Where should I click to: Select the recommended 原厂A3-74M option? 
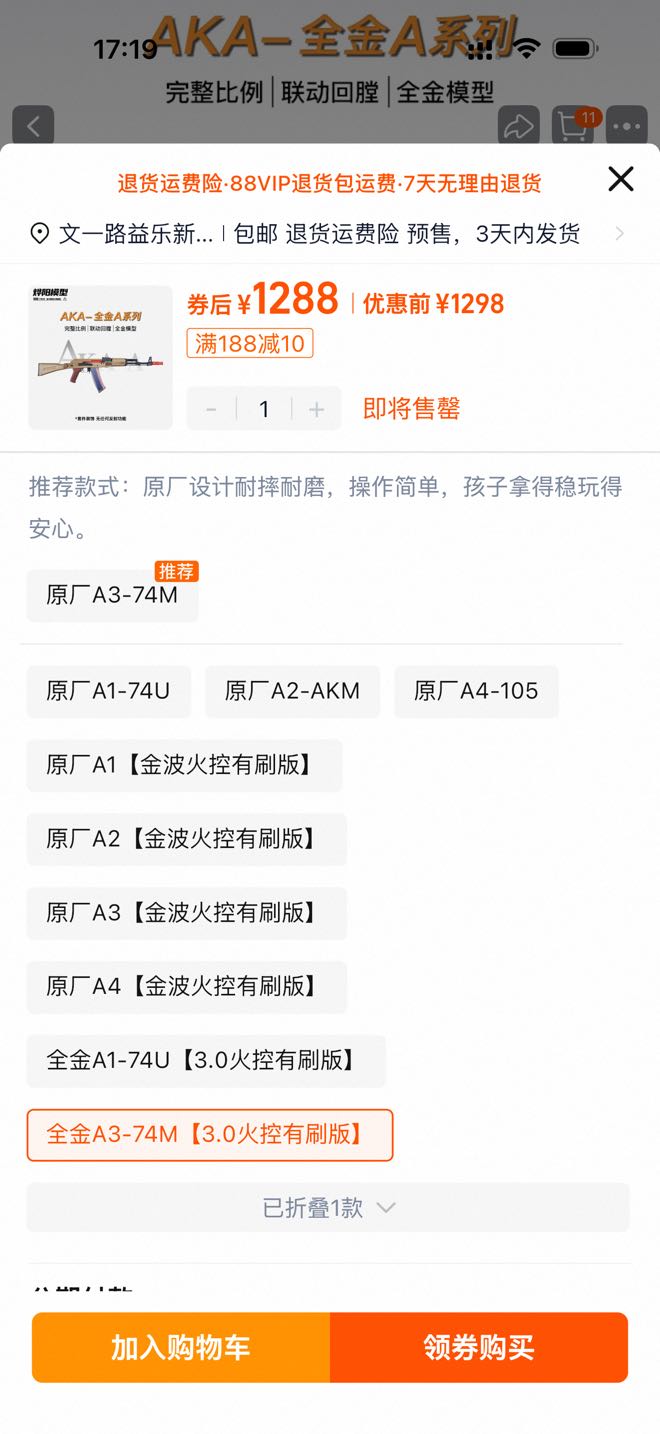coord(112,595)
